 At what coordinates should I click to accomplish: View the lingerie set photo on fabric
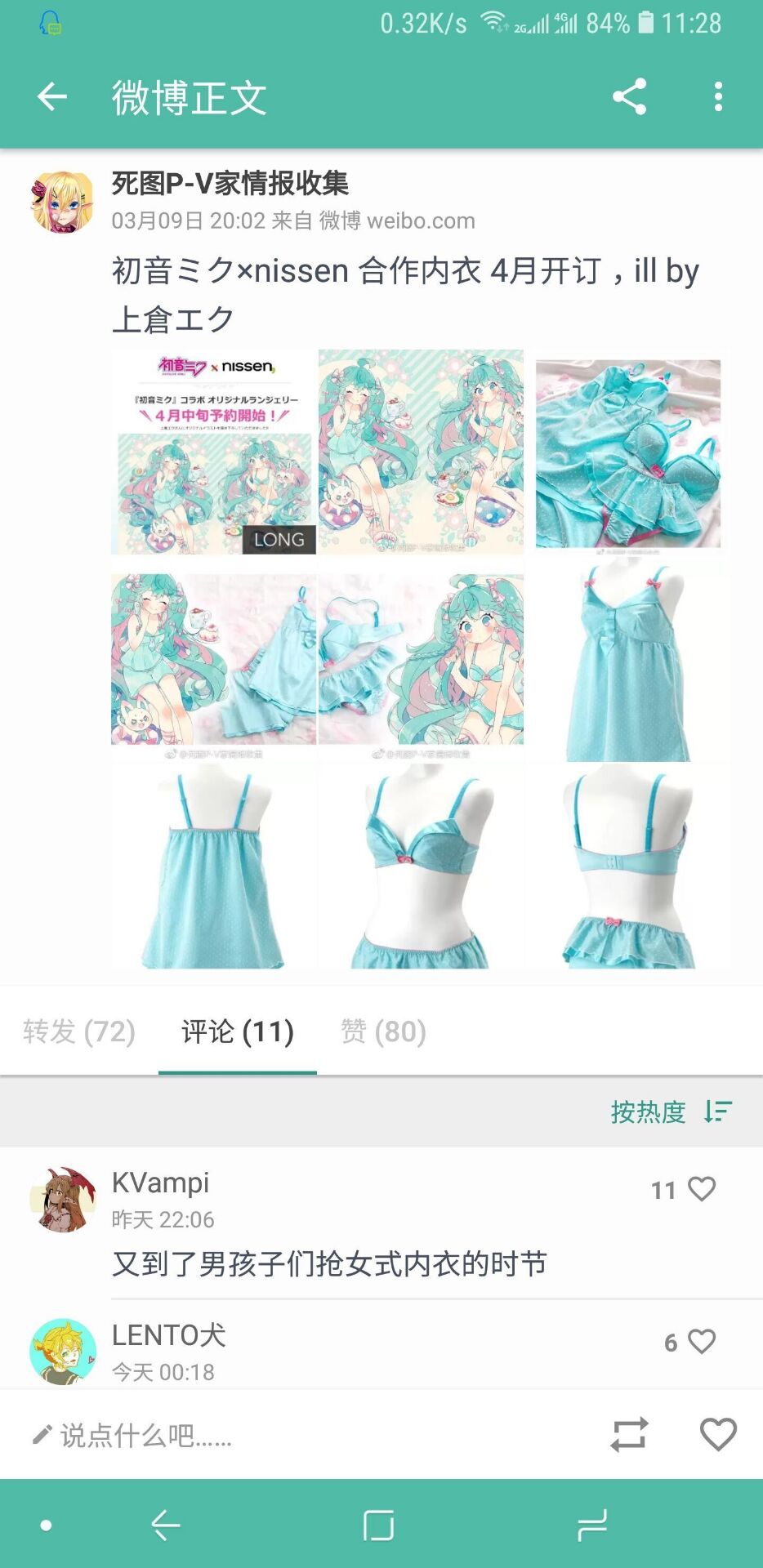click(x=627, y=452)
